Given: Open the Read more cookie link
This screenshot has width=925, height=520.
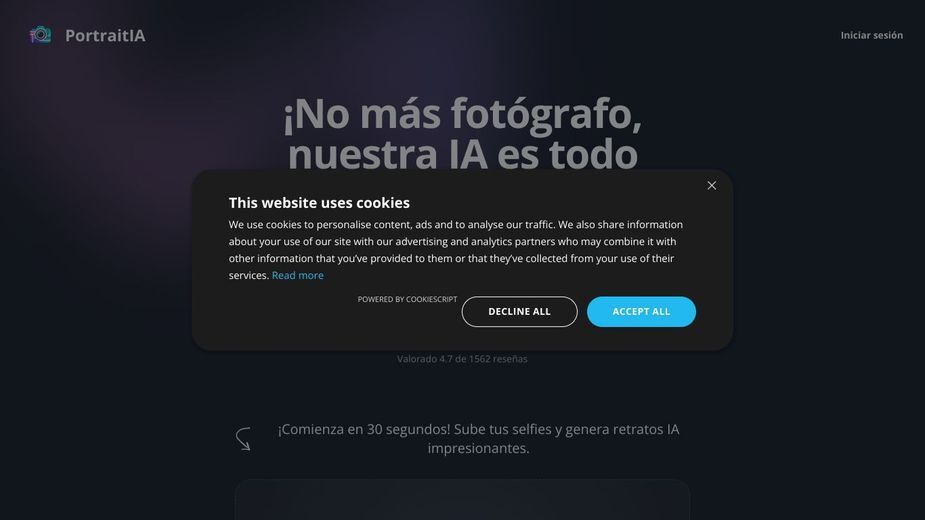Looking at the screenshot, I should 298,276.
